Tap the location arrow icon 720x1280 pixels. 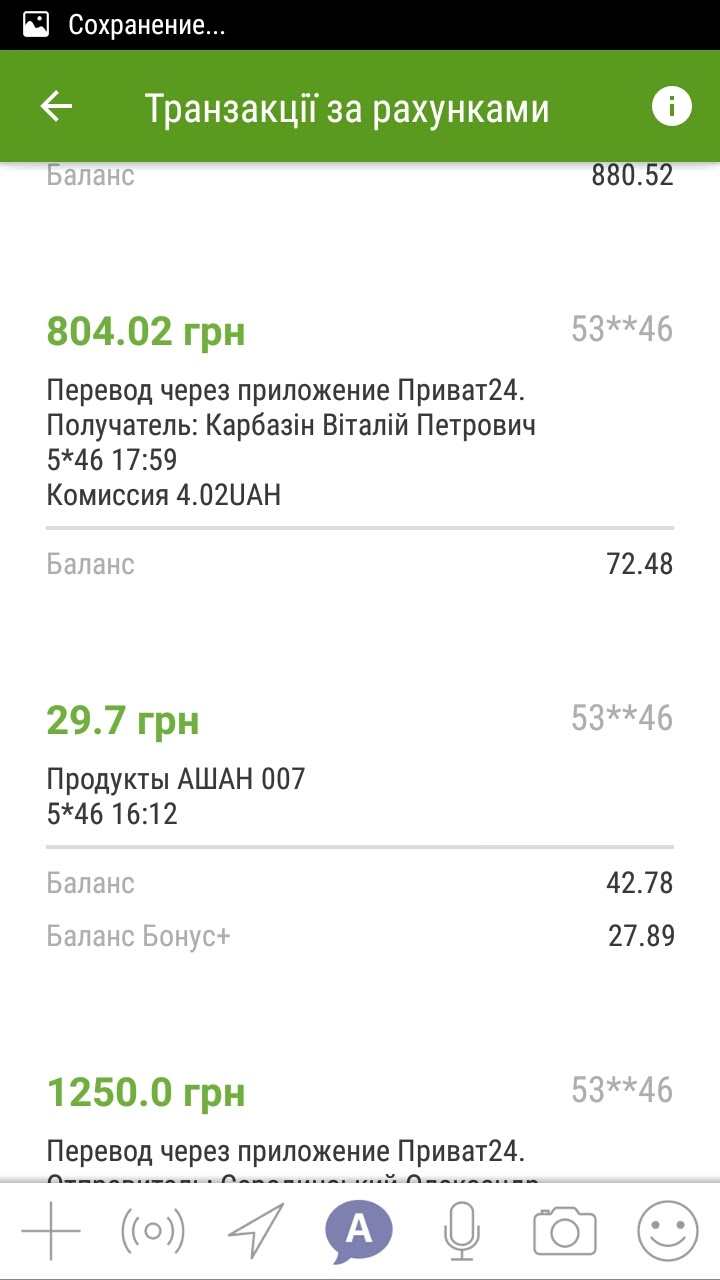[256, 1230]
